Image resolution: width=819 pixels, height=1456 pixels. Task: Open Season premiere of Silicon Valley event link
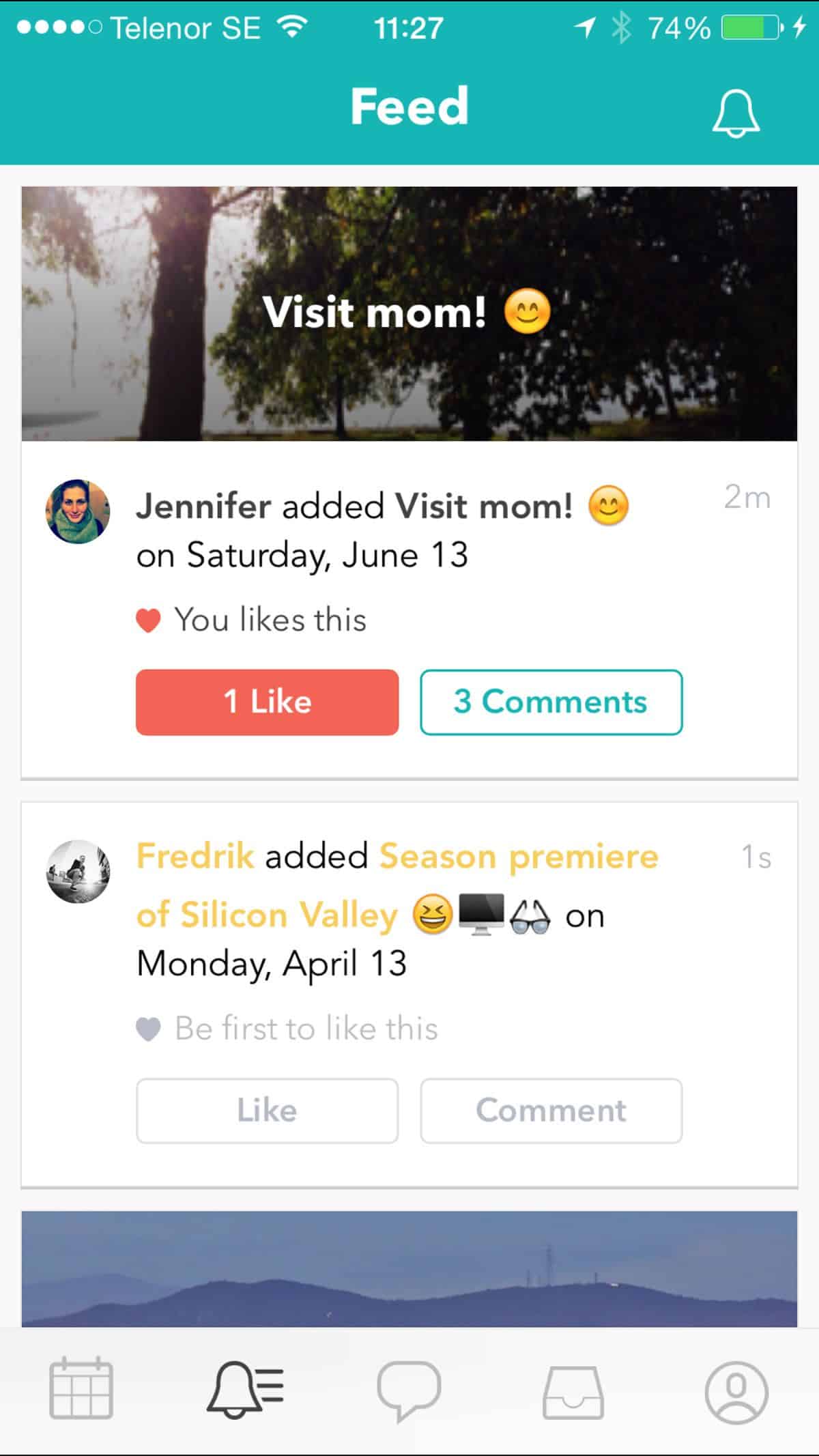[x=397, y=885]
